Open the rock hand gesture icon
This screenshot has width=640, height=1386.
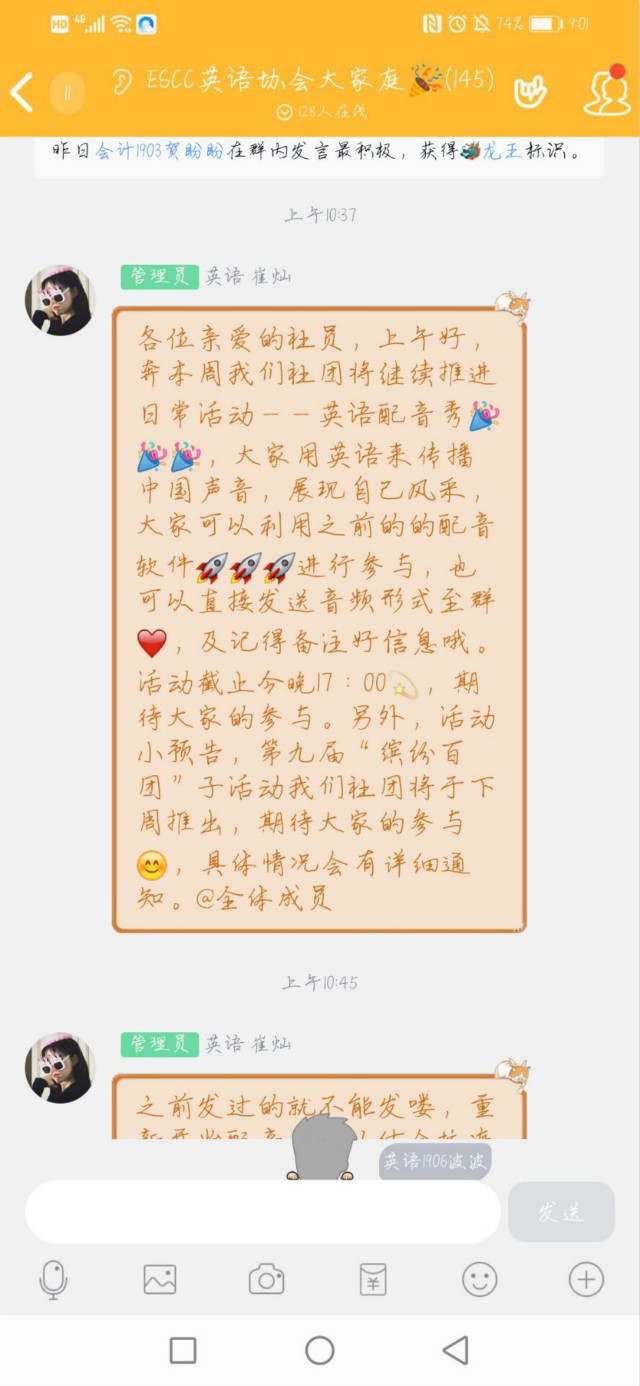click(530, 92)
